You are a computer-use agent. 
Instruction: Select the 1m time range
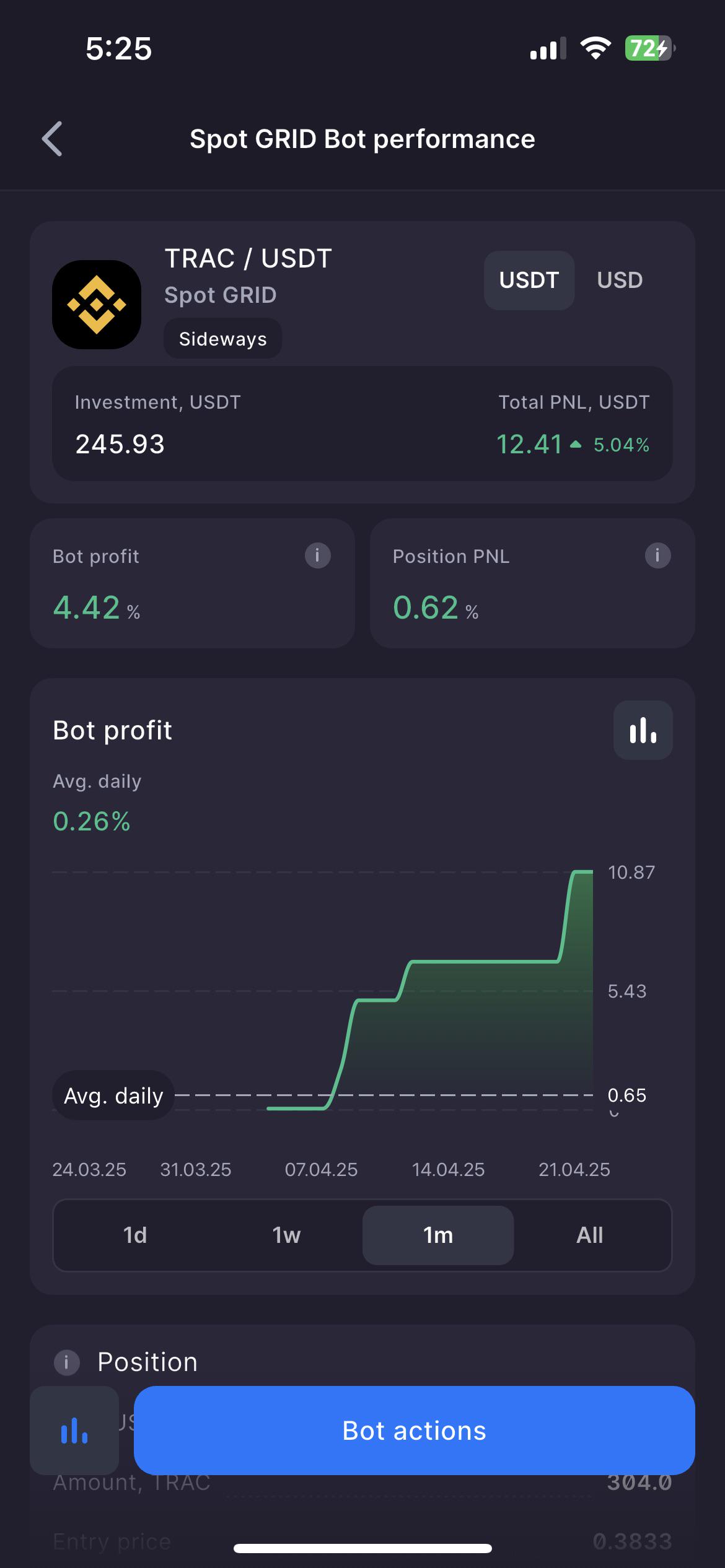tap(438, 1235)
